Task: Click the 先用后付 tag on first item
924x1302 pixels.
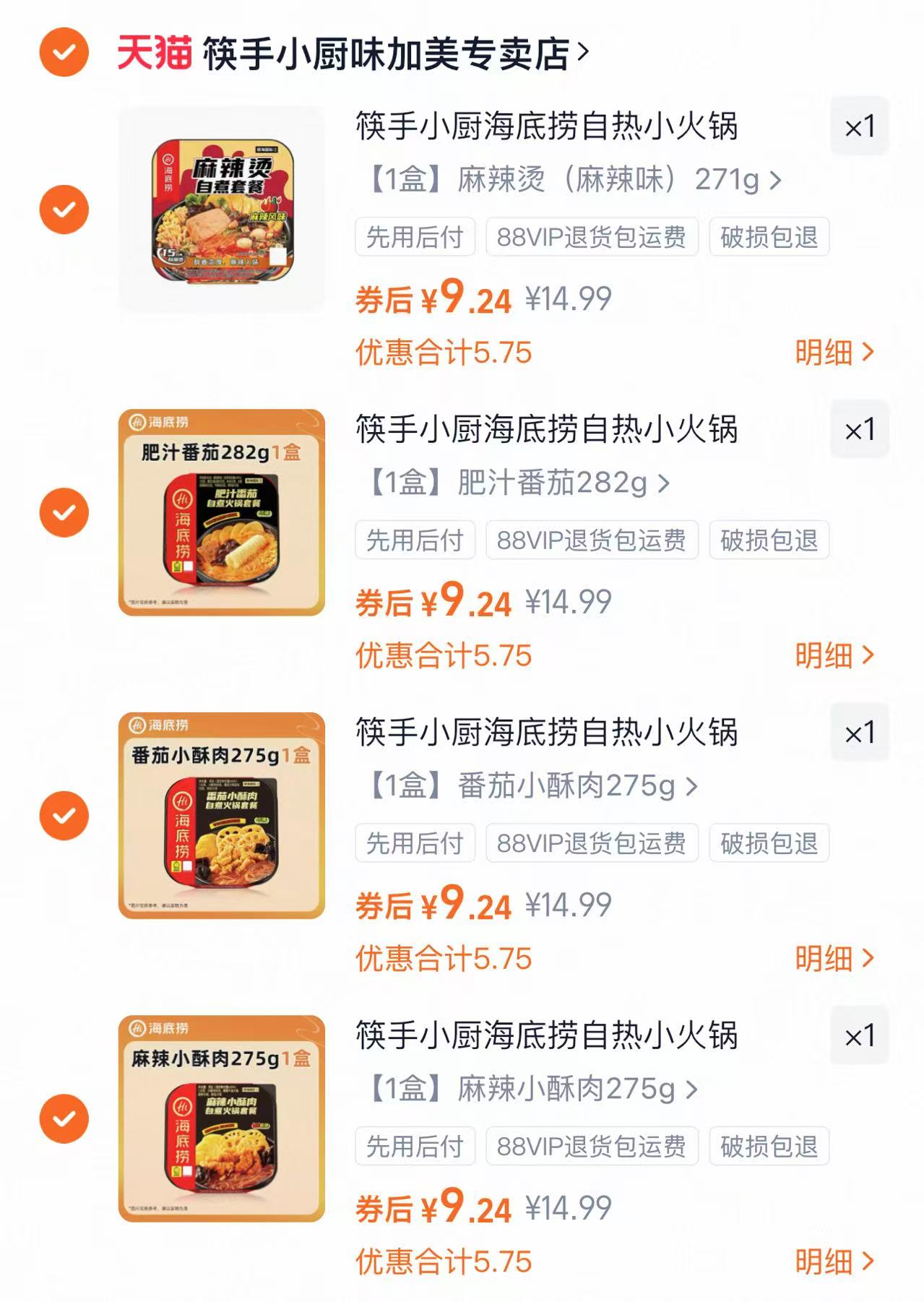Action: (x=414, y=238)
